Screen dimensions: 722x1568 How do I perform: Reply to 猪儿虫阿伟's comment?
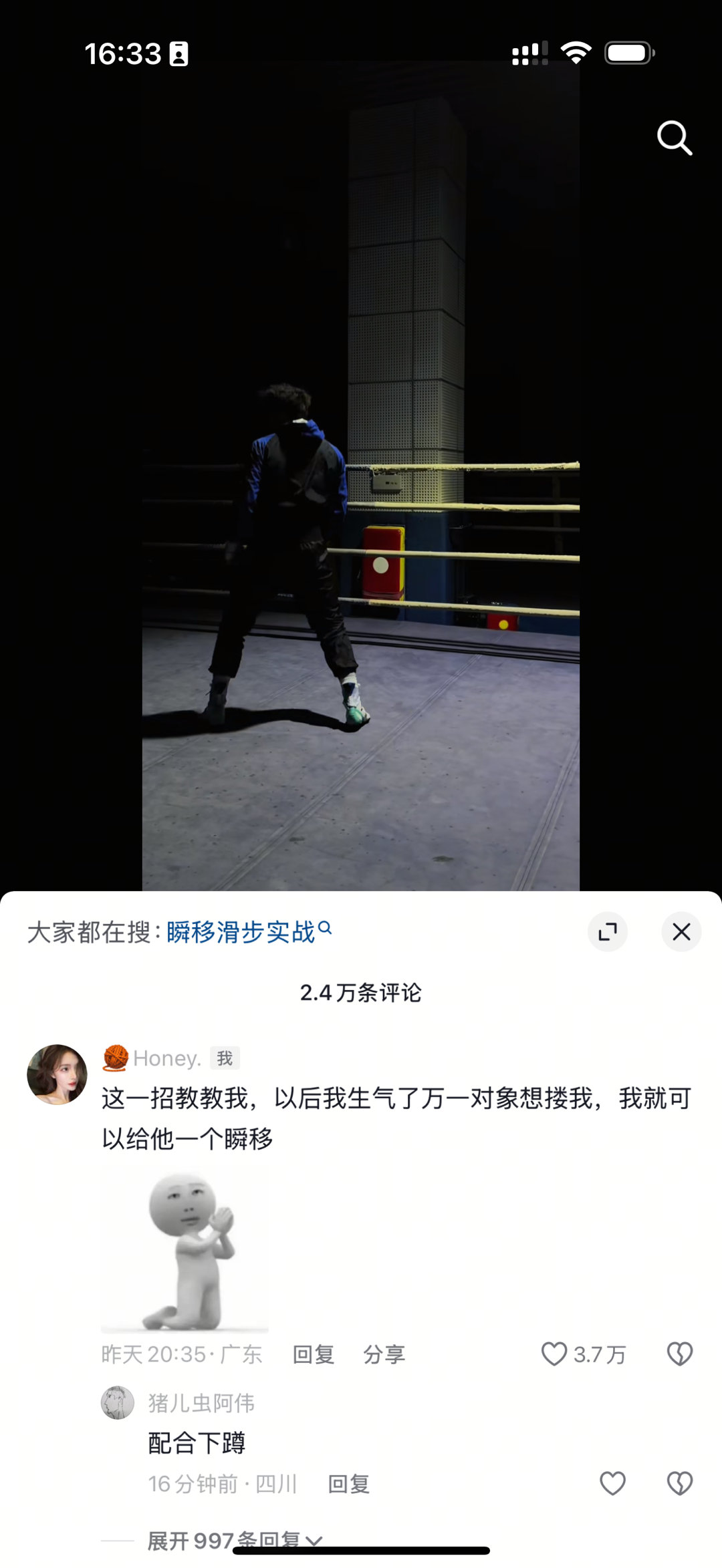pyautogui.click(x=348, y=1484)
